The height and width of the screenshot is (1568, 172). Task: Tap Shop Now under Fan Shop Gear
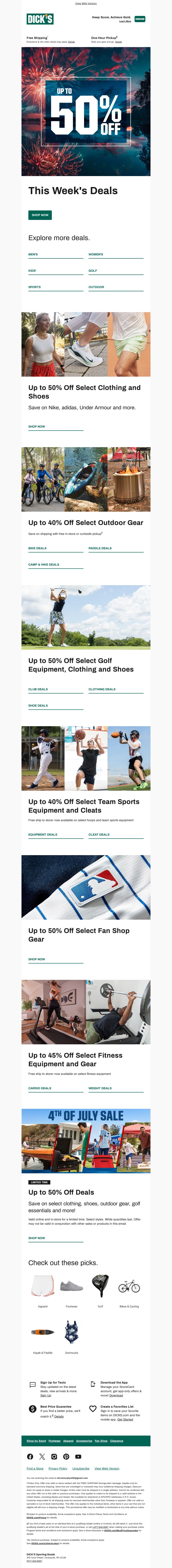37,959
